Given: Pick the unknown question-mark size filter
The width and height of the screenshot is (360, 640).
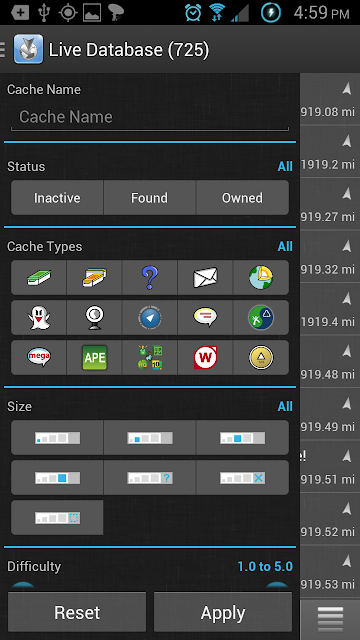Looking at the screenshot, I should click(150, 478).
